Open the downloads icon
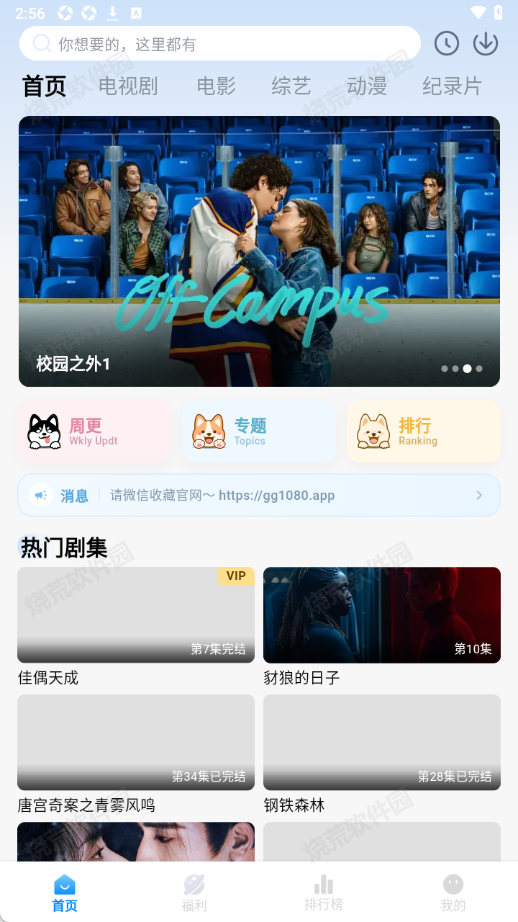This screenshot has width=518, height=922. coord(486,44)
